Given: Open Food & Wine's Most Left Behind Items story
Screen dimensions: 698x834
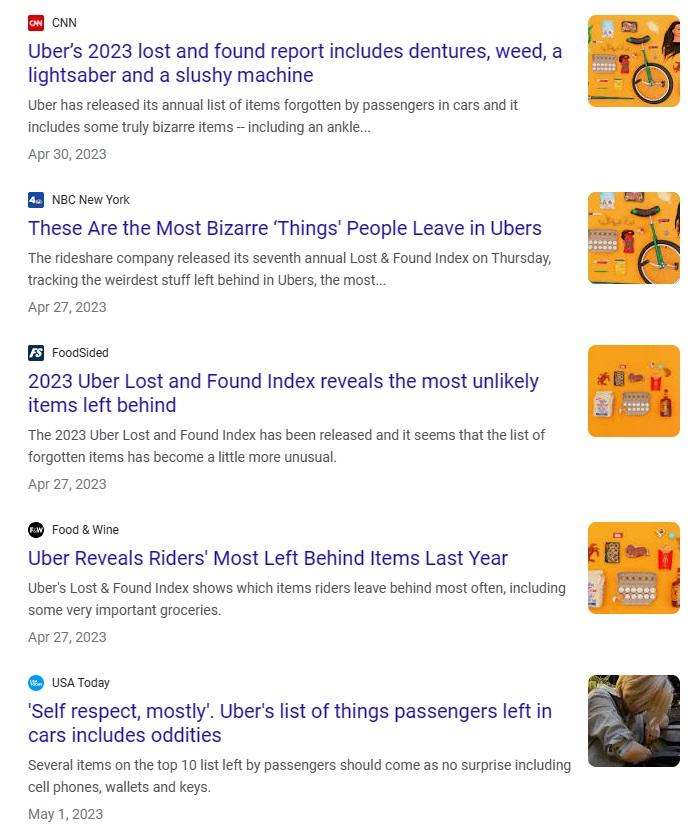Looking at the screenshot, I should click(268, 558).
